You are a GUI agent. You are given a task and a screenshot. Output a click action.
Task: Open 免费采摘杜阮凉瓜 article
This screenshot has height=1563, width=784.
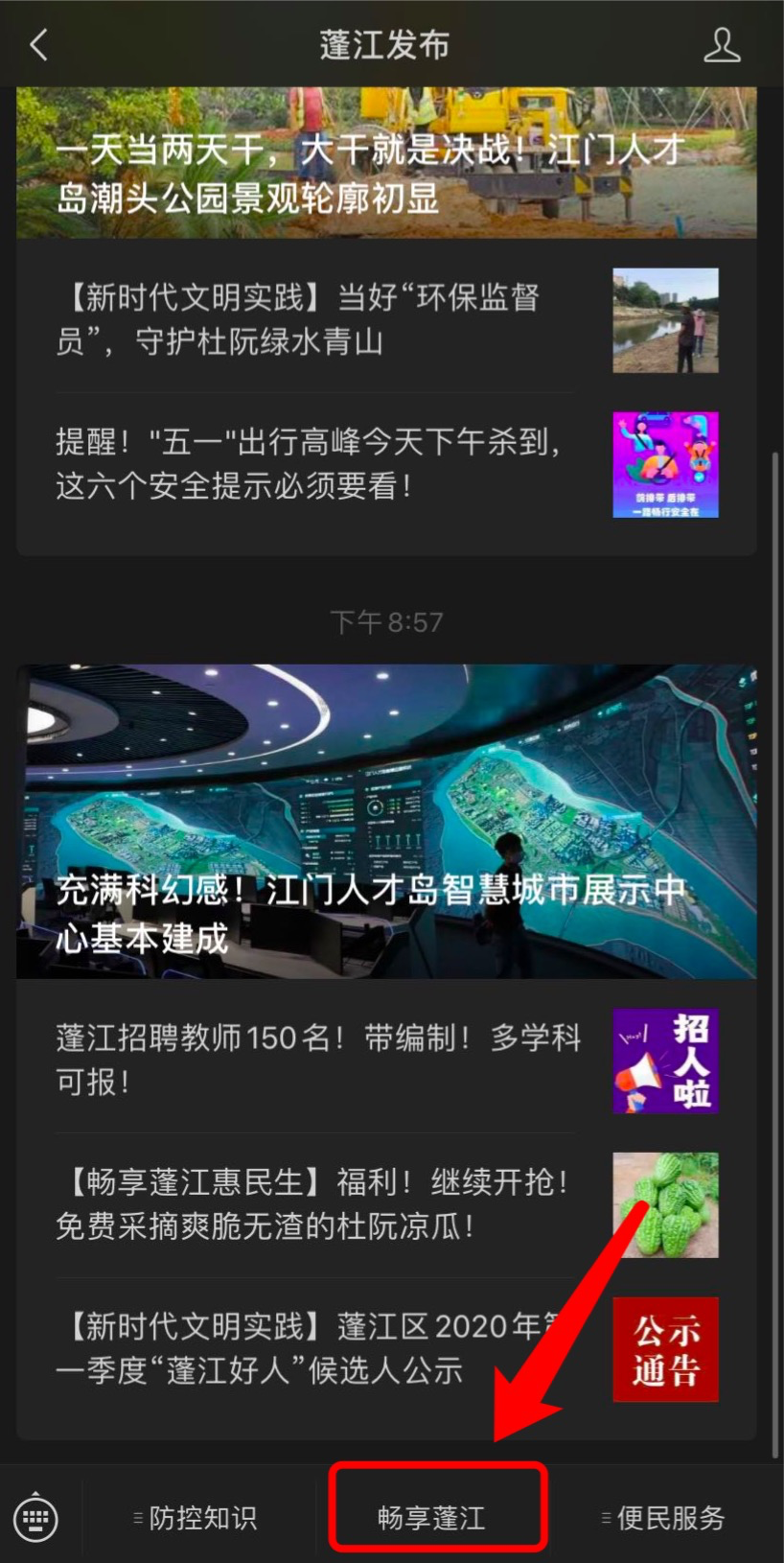coord(316,1203)
